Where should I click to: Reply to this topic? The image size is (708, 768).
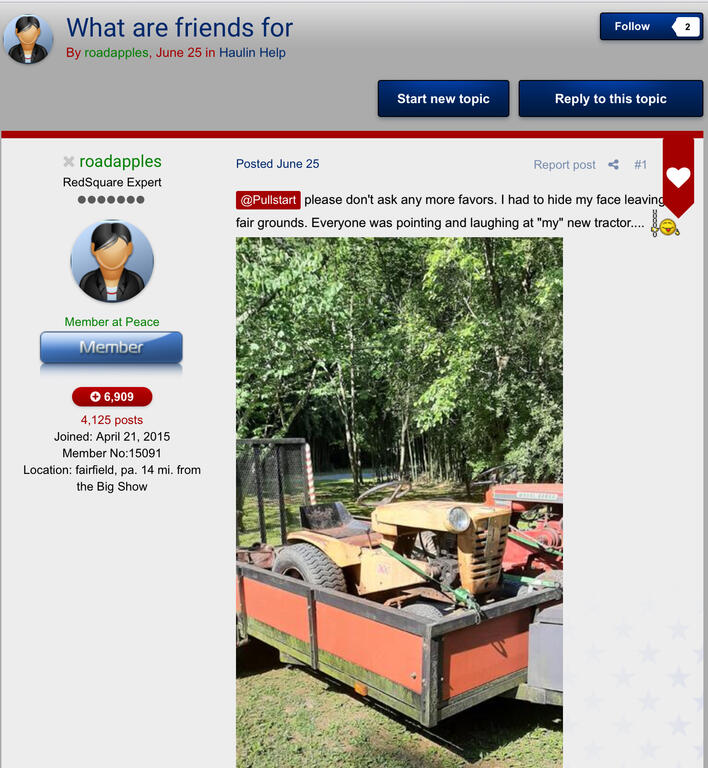tap(610, 99)
